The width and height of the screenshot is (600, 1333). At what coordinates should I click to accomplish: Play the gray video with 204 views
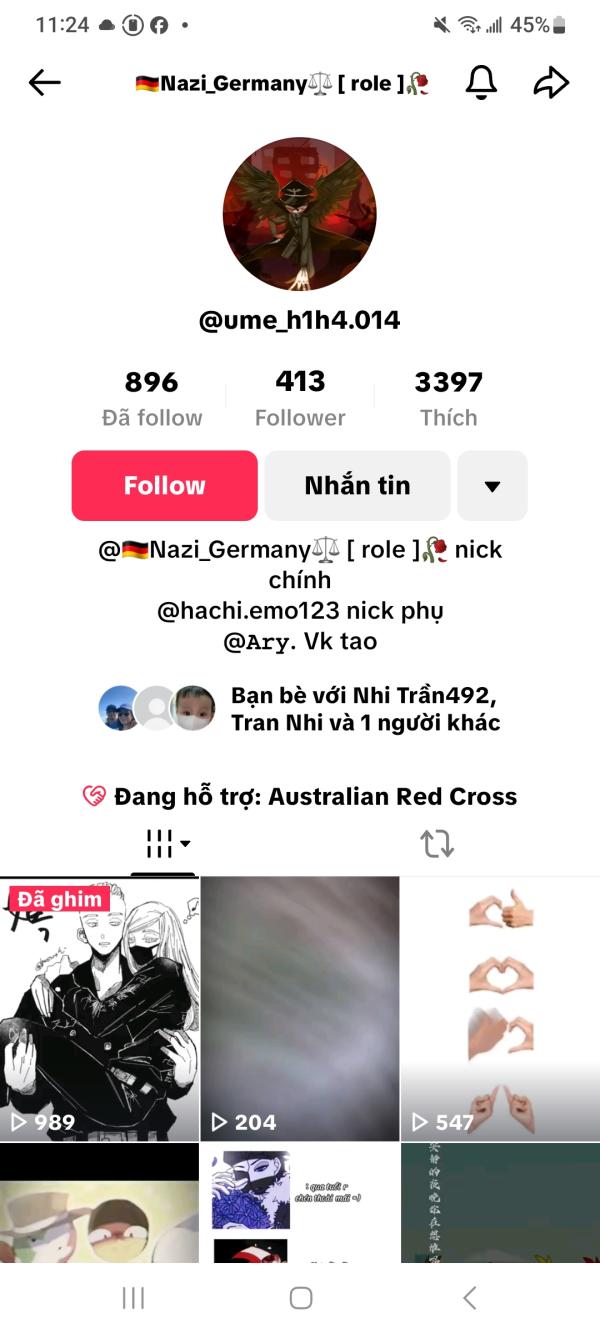click(x=300, y=1009)
